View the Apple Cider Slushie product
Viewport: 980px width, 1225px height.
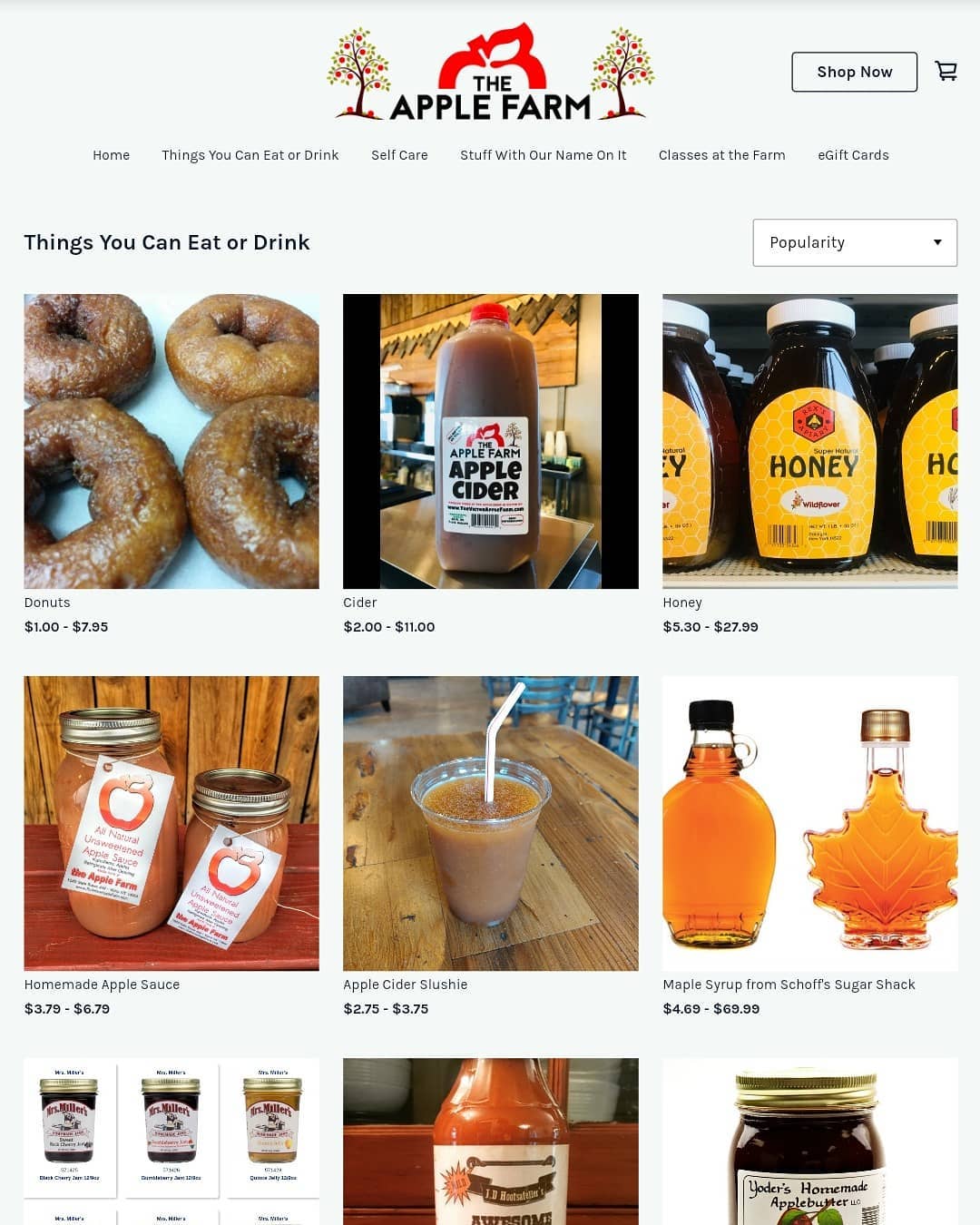click(x=490, y=823)
